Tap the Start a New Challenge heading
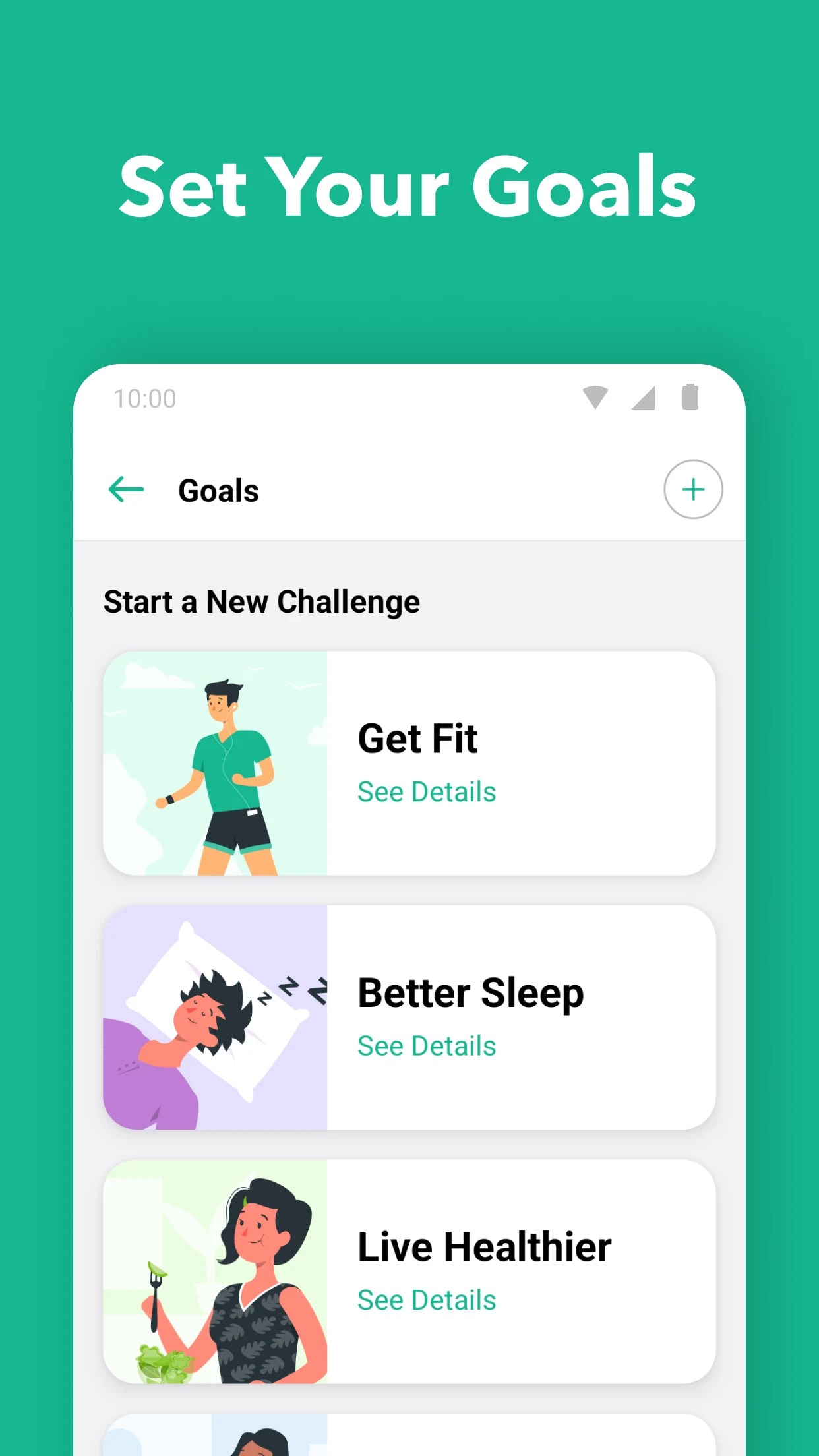The image size is (819, 1456). click(x=262, y=601)
